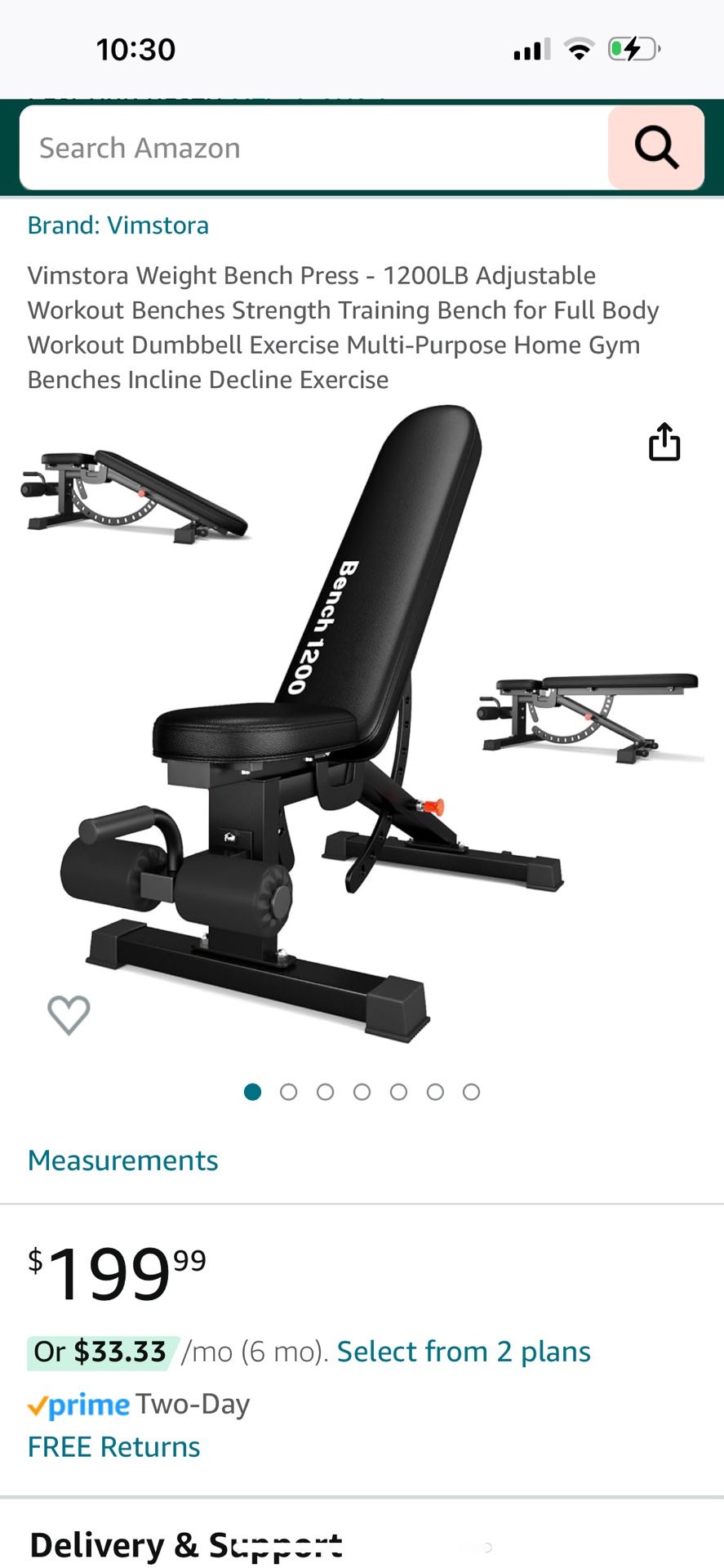Tap the FREE Returns link
Screen dimensions: 724x1568
pyautogui.click(x=113, y=1446)
